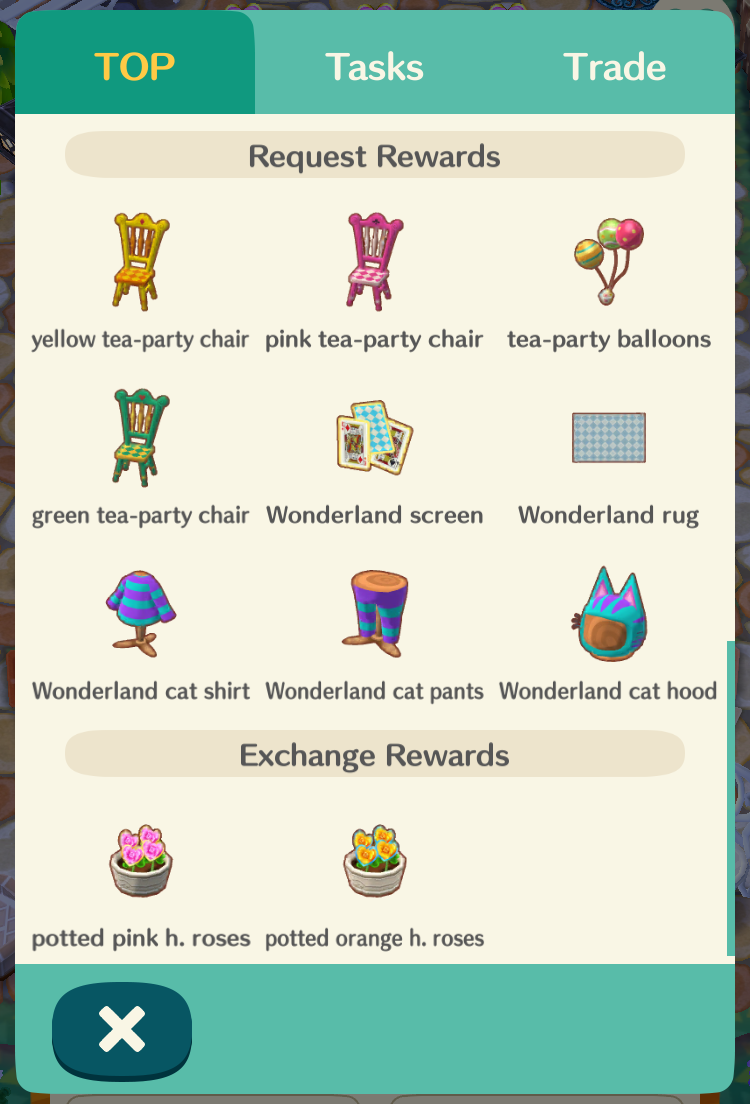View the Wonderland cat shirt

140,613
